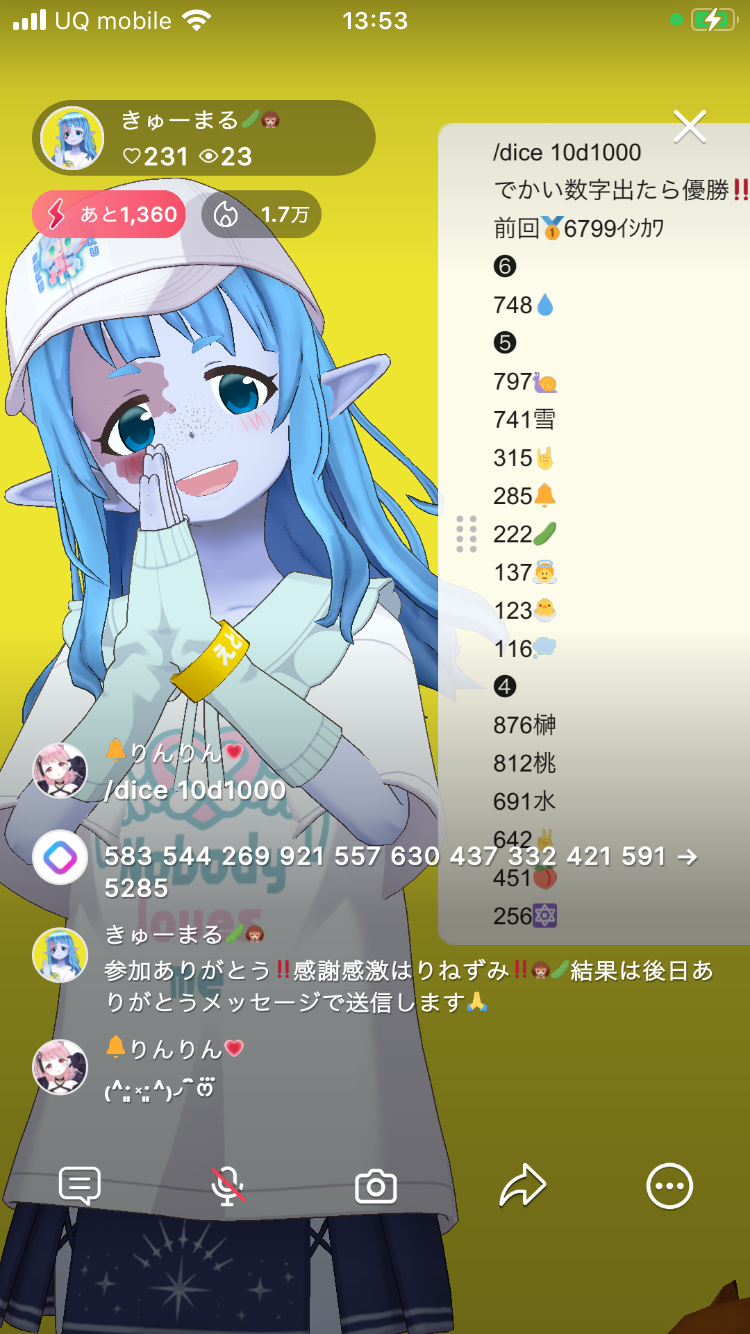This screenshot has width=750, height=1334.
Task: Close the dice results note panel
Action: [690, 126]
